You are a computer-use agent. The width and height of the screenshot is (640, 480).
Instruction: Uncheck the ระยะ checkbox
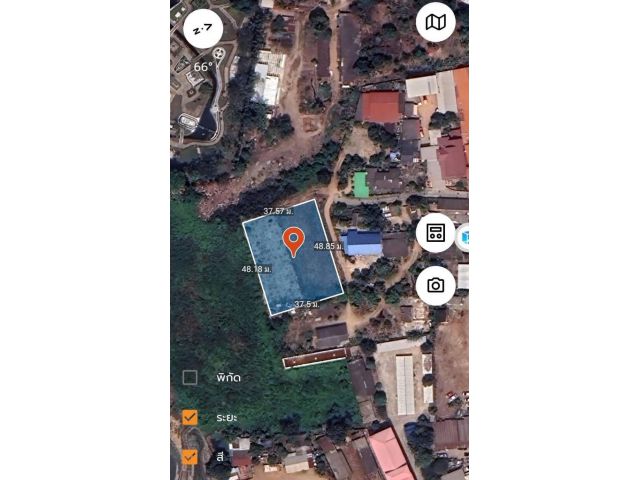click(190, 417)
